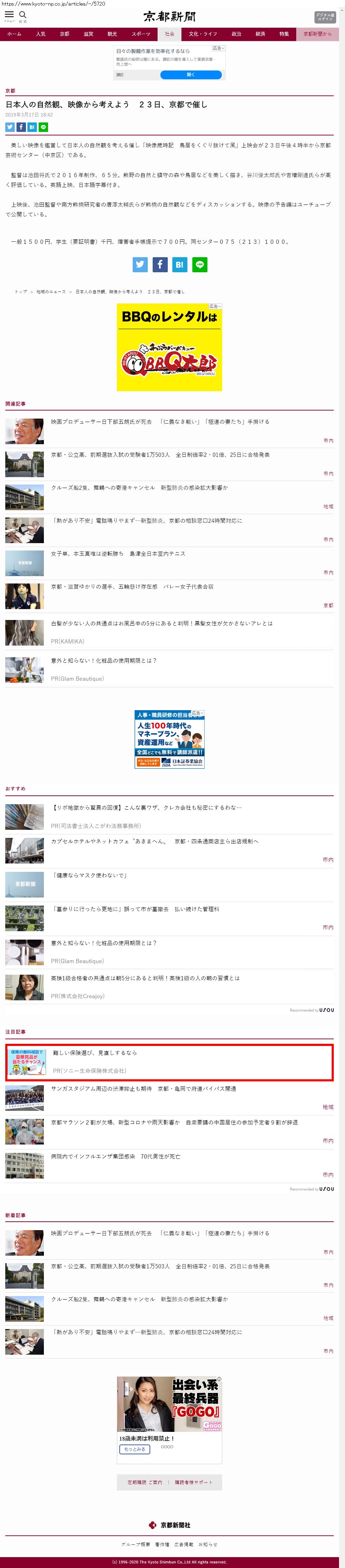Open 地域のニュース breadcrumb link
The height and width of the screenshot is (1568, 345).
pos(51,292)
